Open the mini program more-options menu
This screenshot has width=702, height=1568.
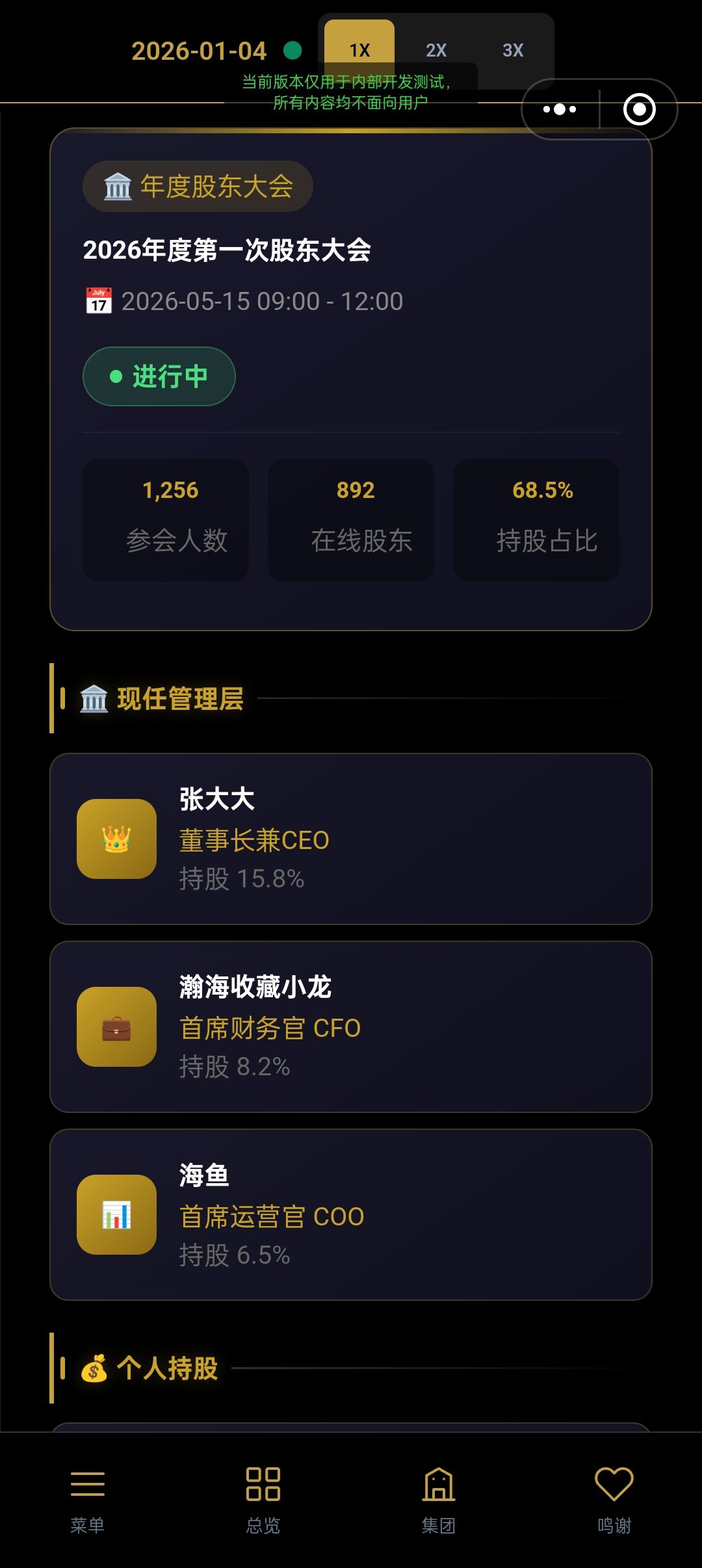tap(560, 109)
